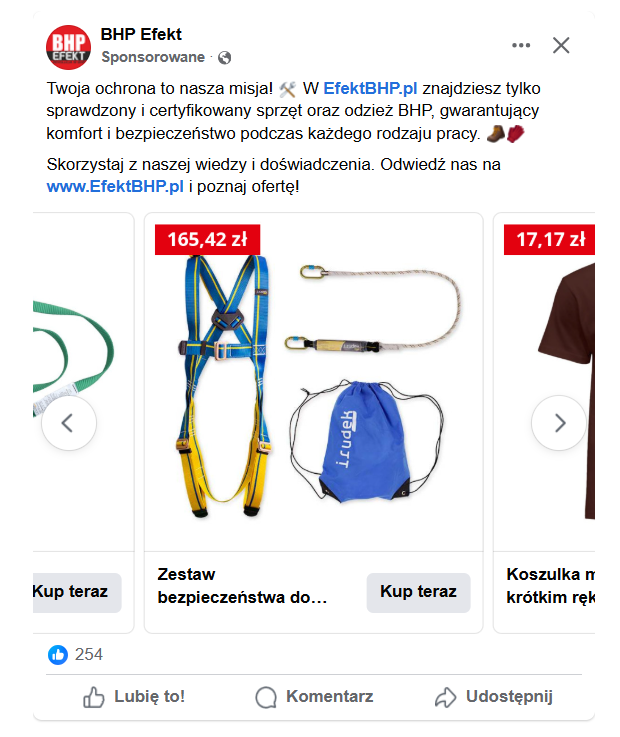This screenshot has height=737, width=620.
Task: Like the post with Lubię to!
Action: pos(134,697)
